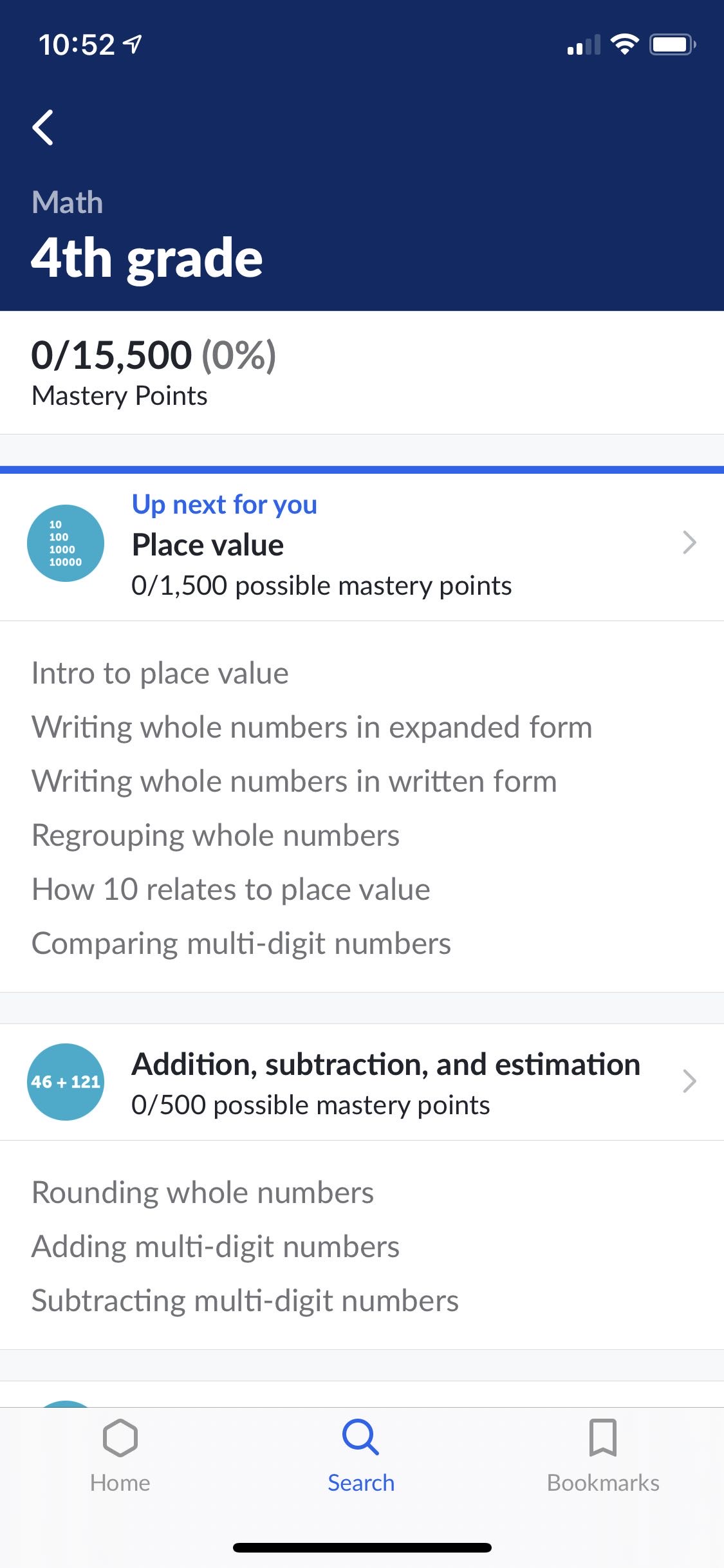Open Writing whole numbers in written form
This screenshot has width=724, height=1568.
tap(294, 781)
